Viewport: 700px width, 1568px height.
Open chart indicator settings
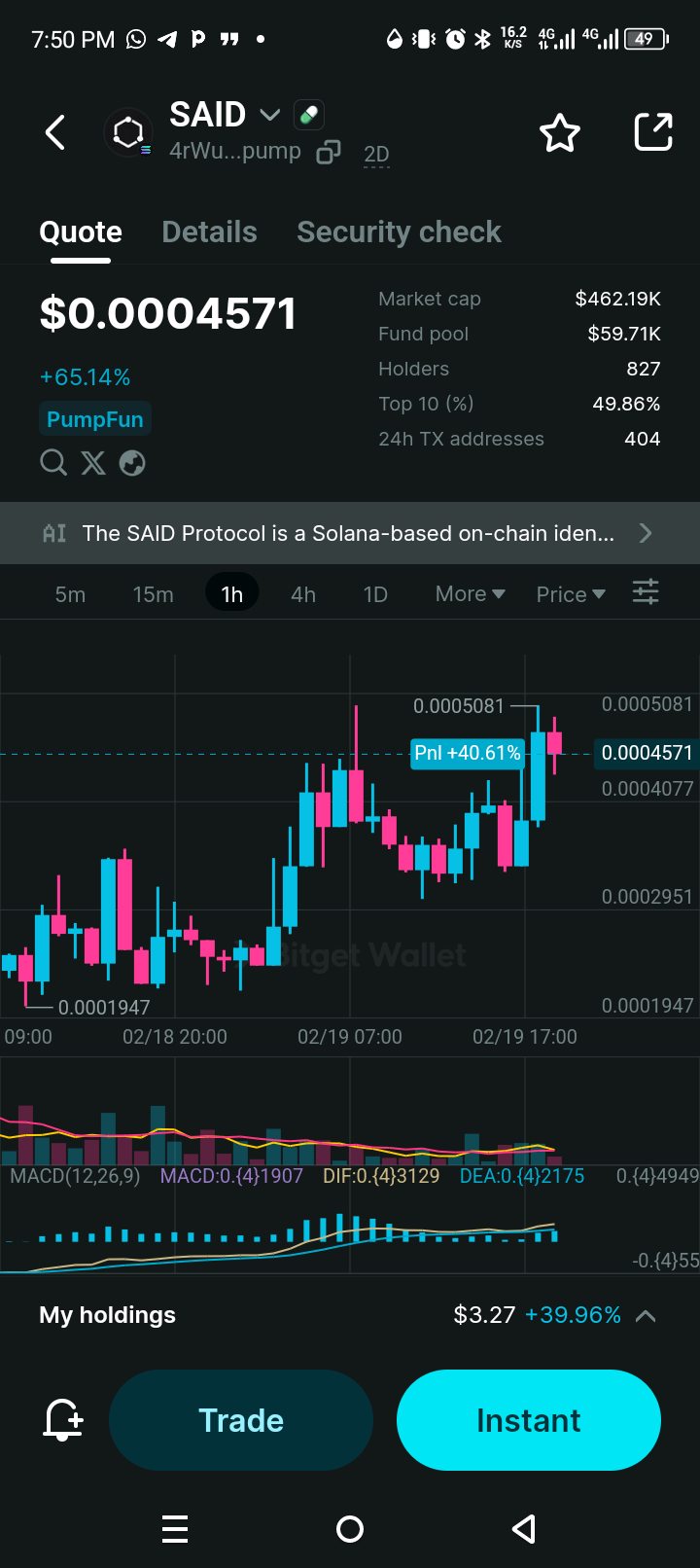646,592
